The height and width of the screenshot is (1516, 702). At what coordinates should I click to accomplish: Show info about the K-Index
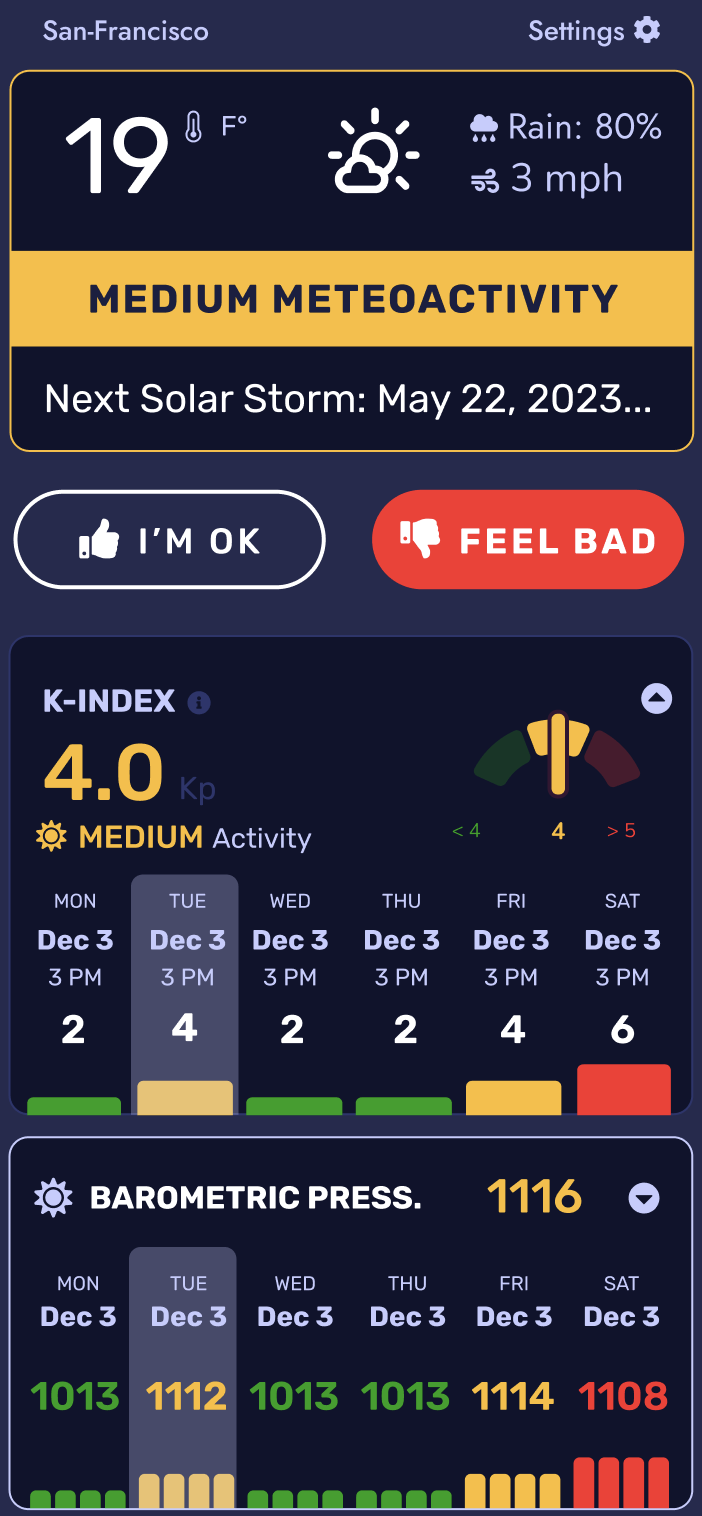199,702
